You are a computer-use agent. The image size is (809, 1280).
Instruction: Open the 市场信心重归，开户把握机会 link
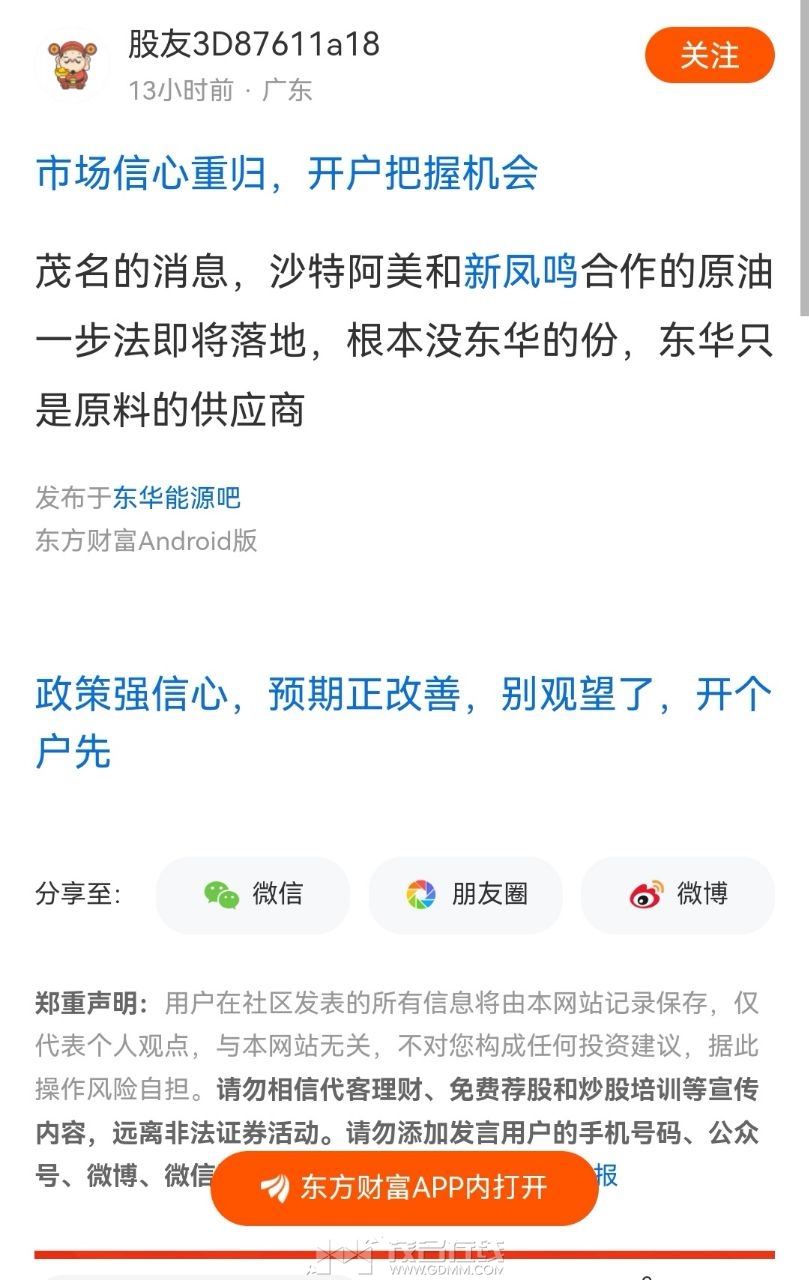(x=287, y=173)
